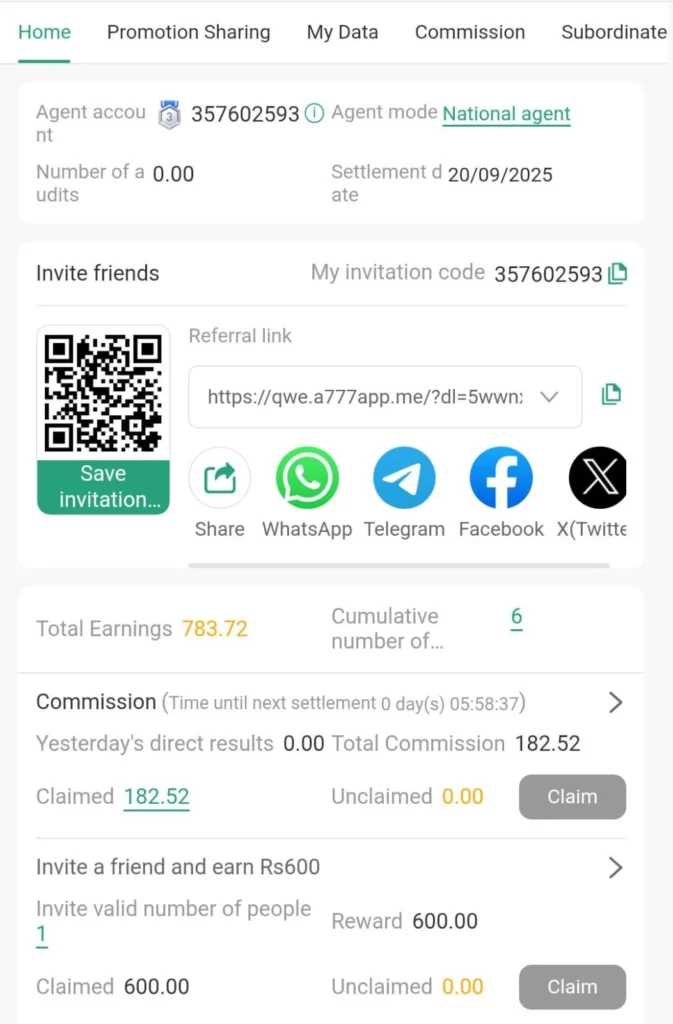
Task: Copy the referral link
Action: [611, 395]
